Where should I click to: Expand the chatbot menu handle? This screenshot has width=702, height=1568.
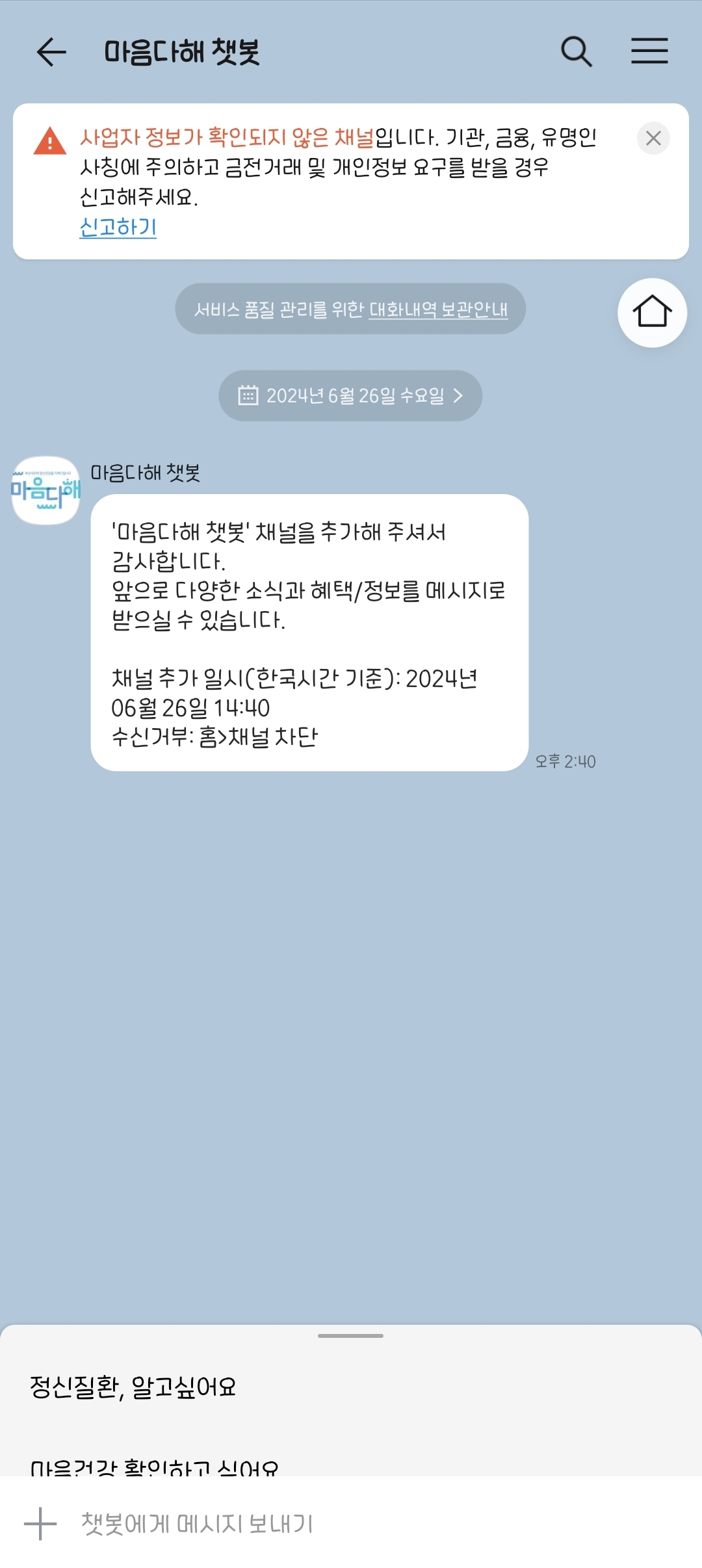(x=350, y=1335)
